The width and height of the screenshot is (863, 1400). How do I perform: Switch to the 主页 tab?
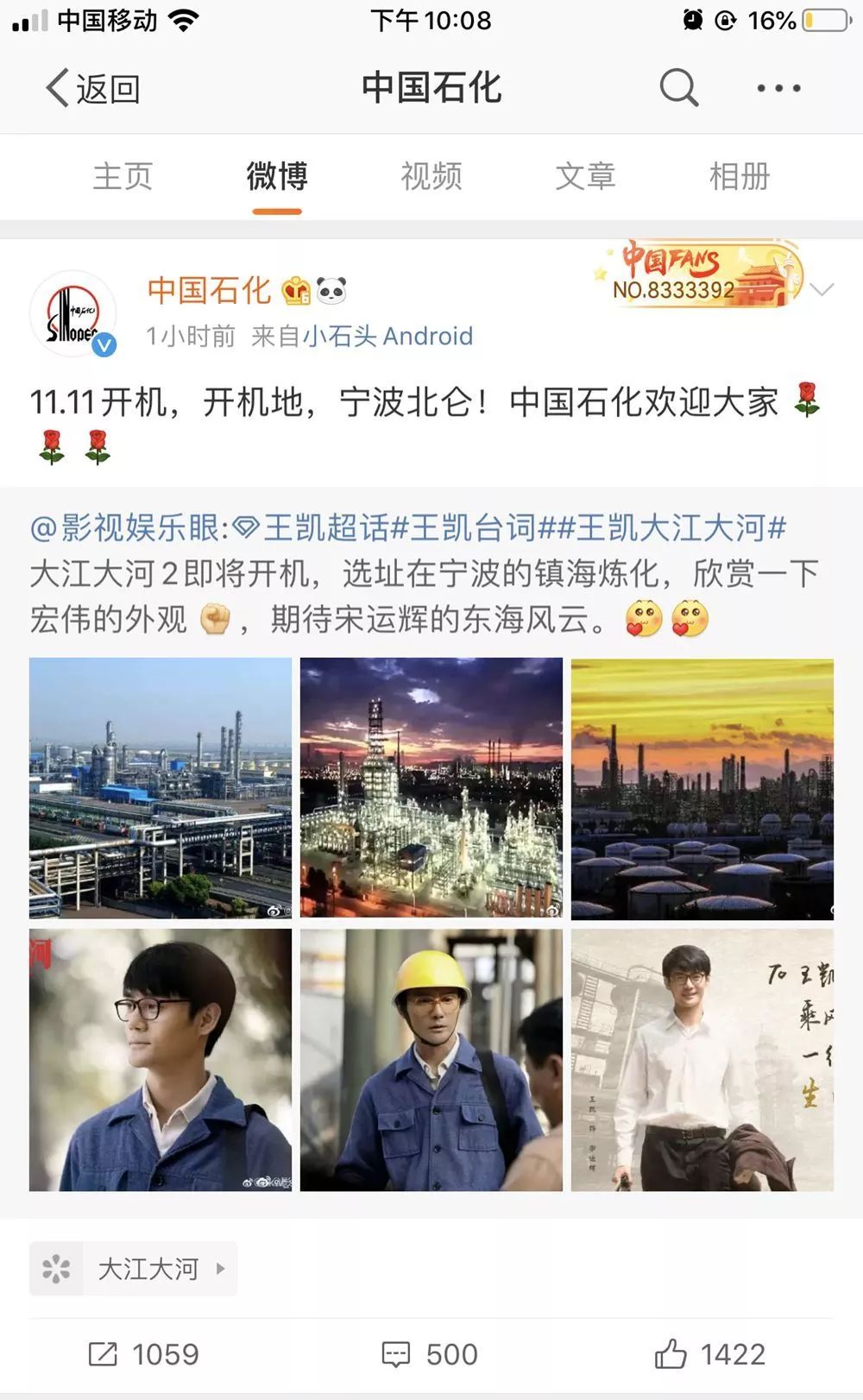[x=124, y=176]
